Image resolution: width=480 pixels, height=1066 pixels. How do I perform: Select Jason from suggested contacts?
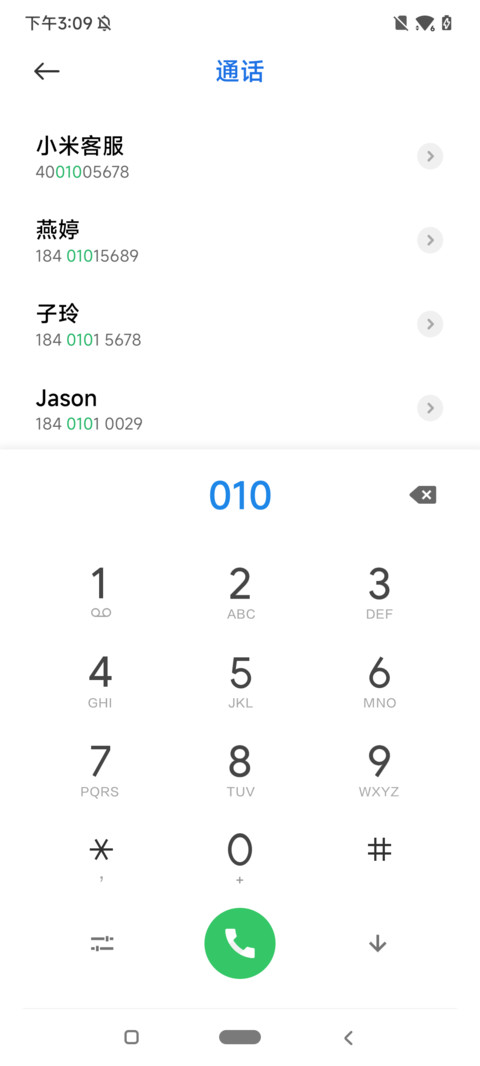(240, 409)
